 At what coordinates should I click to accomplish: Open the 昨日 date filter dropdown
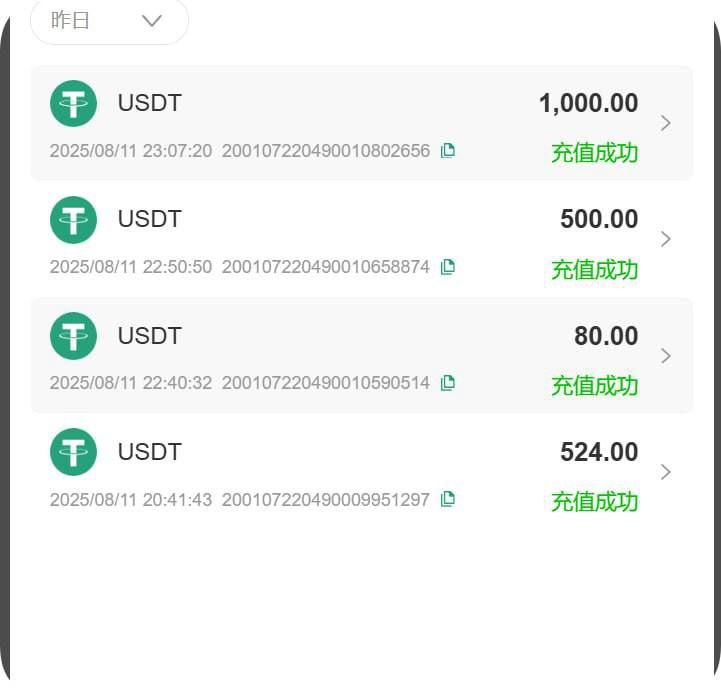pos(108,21)
